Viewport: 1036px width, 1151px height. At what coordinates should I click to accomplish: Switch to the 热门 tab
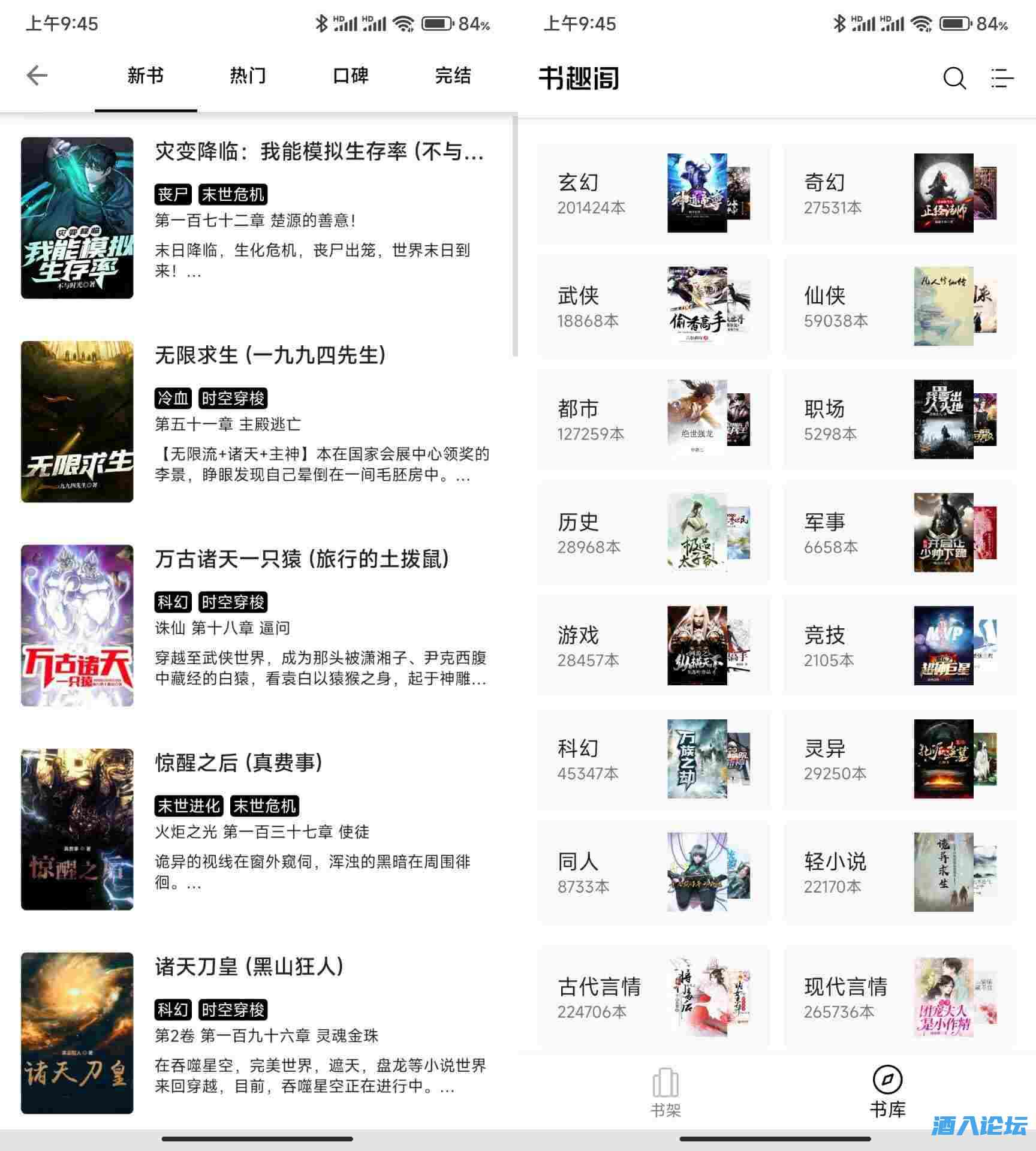(x=248, y=76)
